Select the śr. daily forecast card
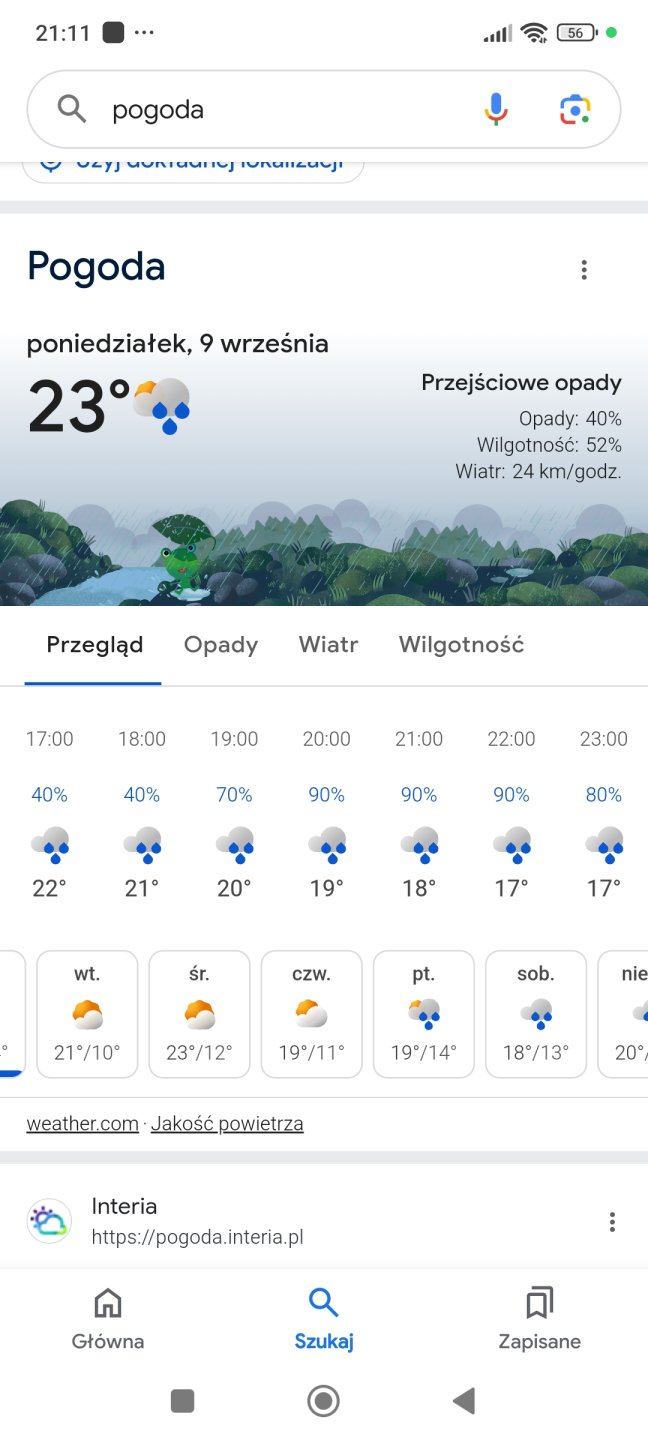The width and height of the screenshot is (648, 1440). [x=199, y=1013]
